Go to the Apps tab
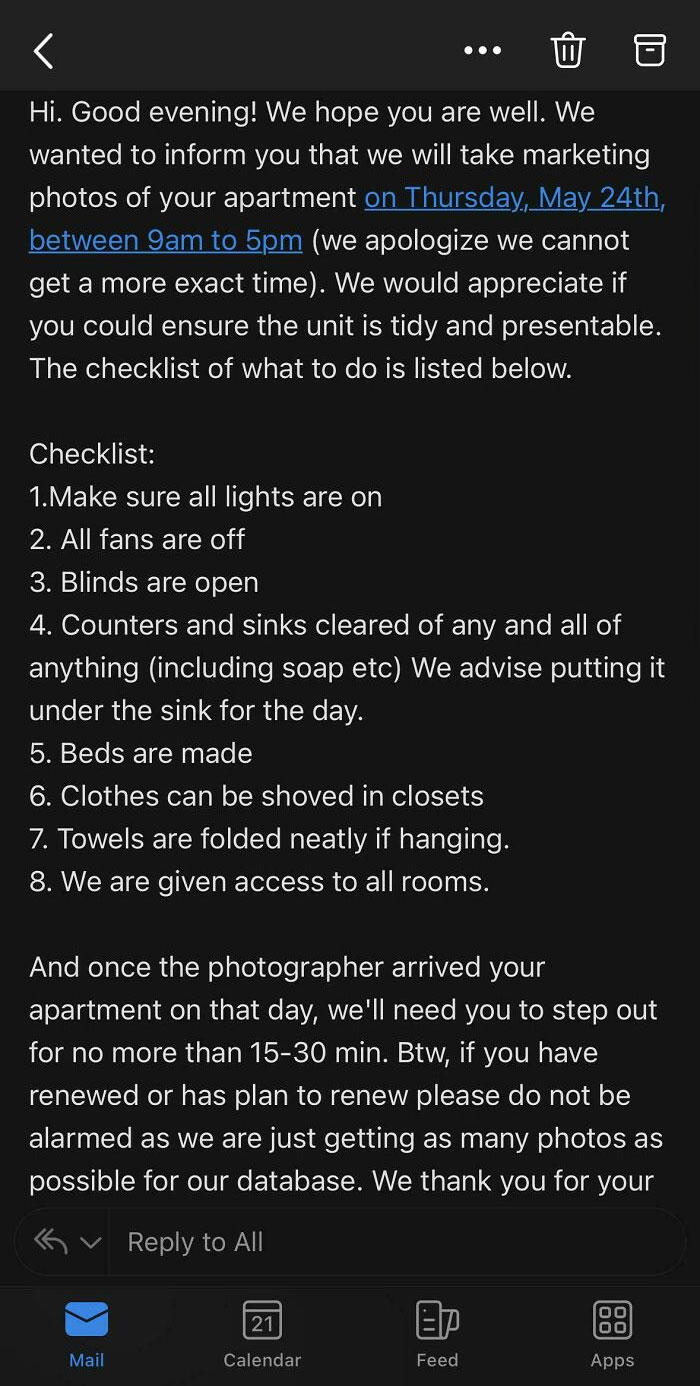 612,1333
